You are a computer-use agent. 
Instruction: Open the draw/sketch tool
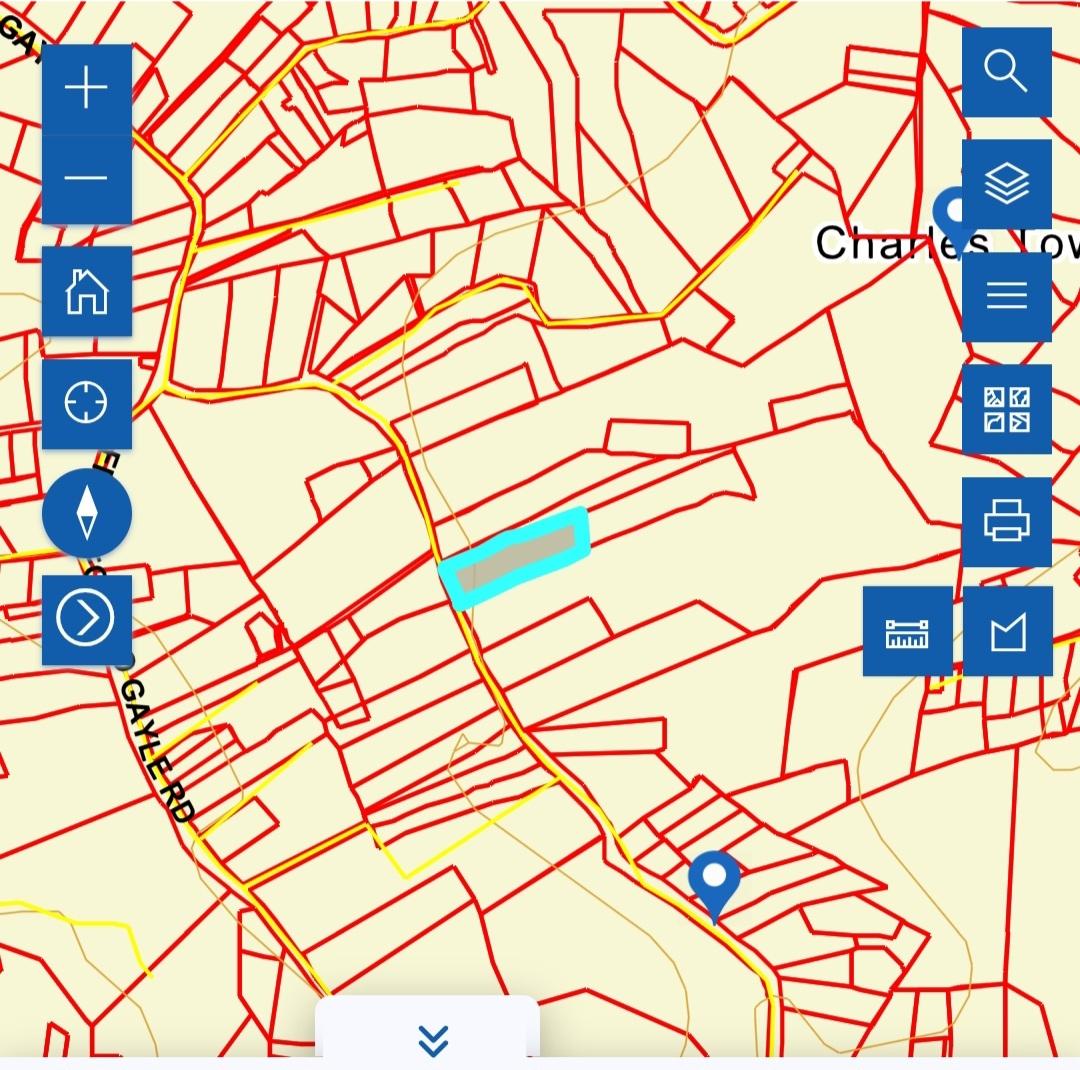tap(1007, 631)
